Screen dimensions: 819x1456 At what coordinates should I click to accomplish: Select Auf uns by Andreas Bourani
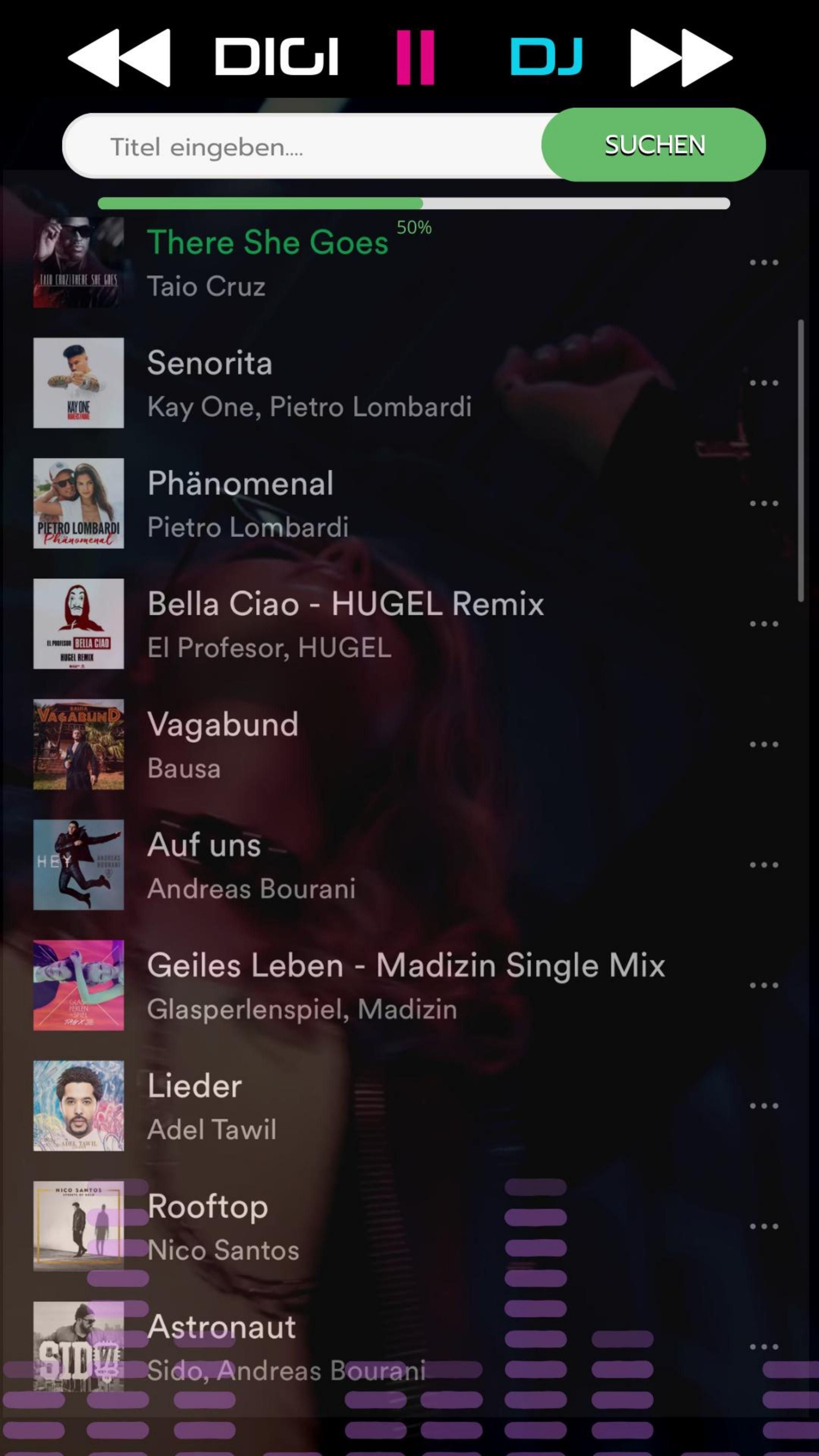pyautogui.click(x=251, y=865)
